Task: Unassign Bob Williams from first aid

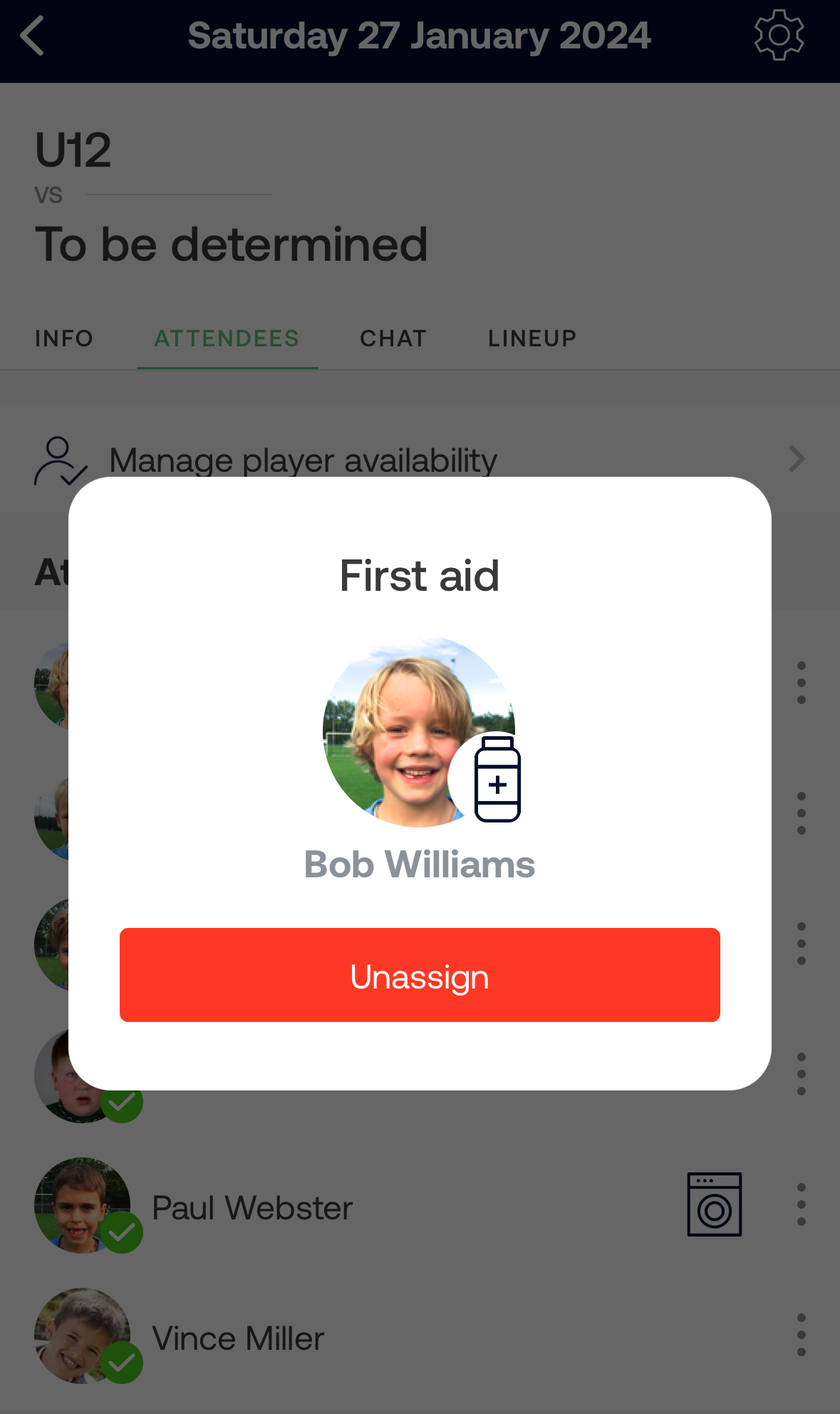Action: [x=420, y=975]
